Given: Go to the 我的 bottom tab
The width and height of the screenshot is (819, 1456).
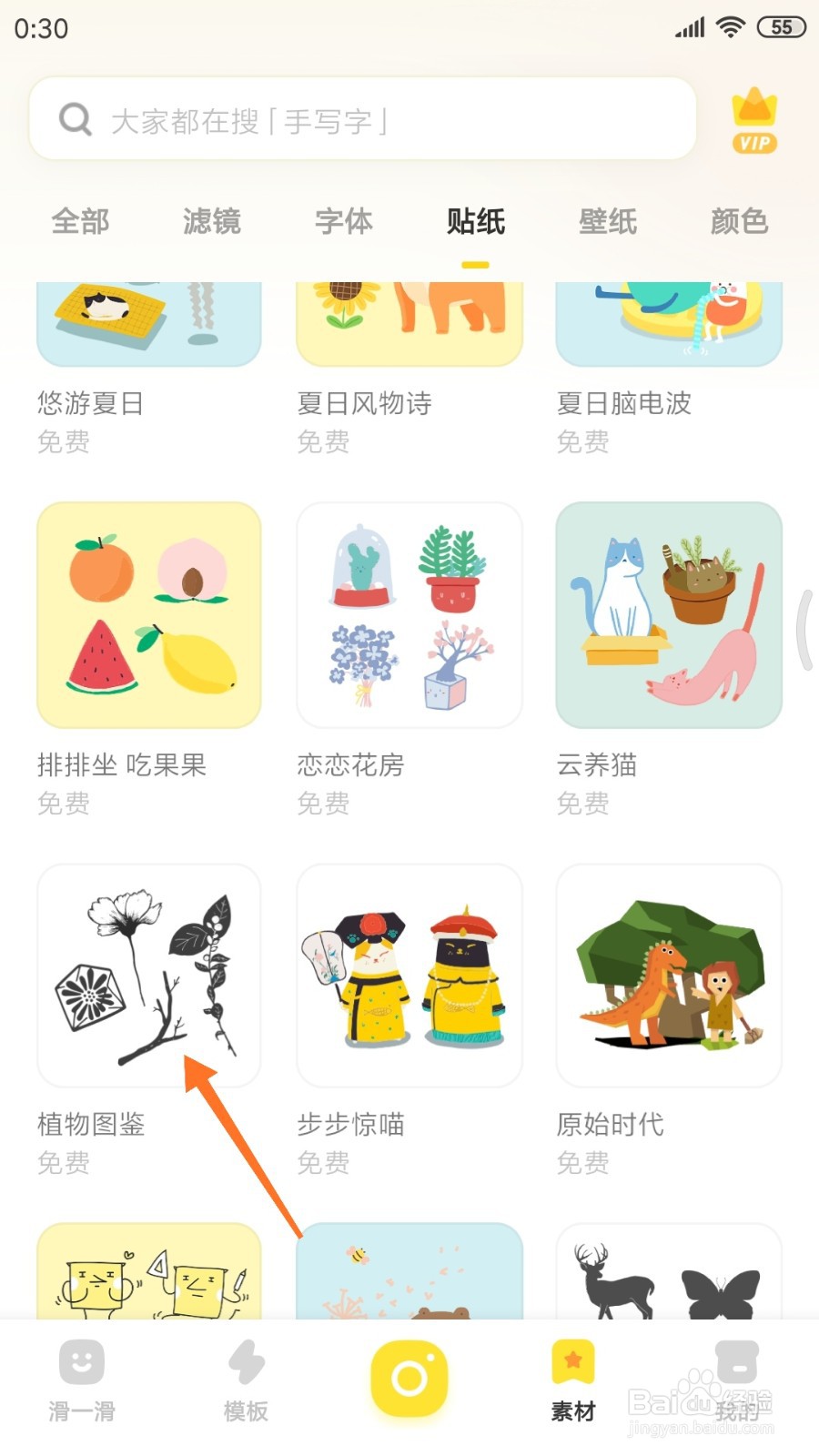Looking at the screenshot, I should pos(737,1380).
